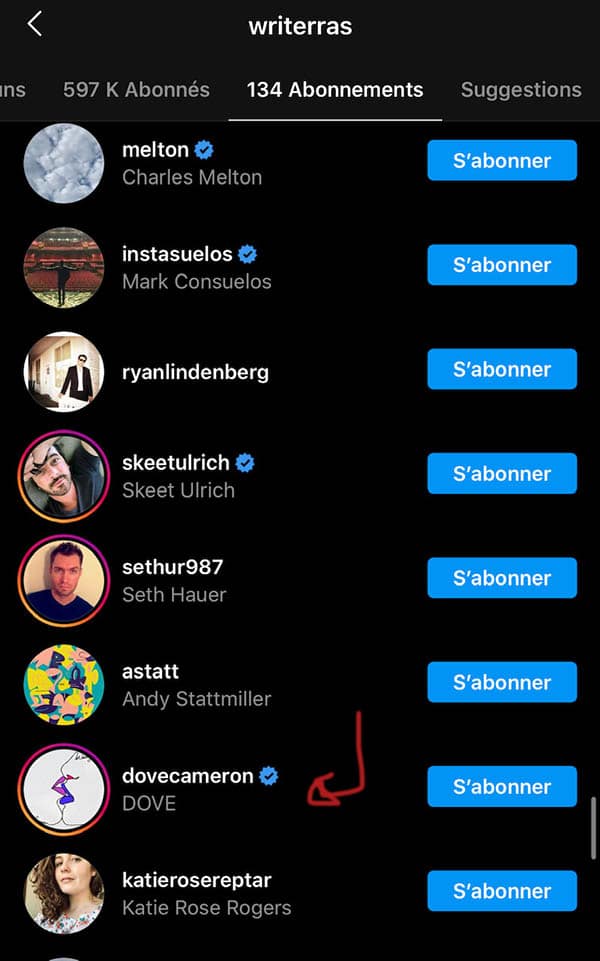Switch to the 597 K Abonnés tab

[x=136, y=89]
